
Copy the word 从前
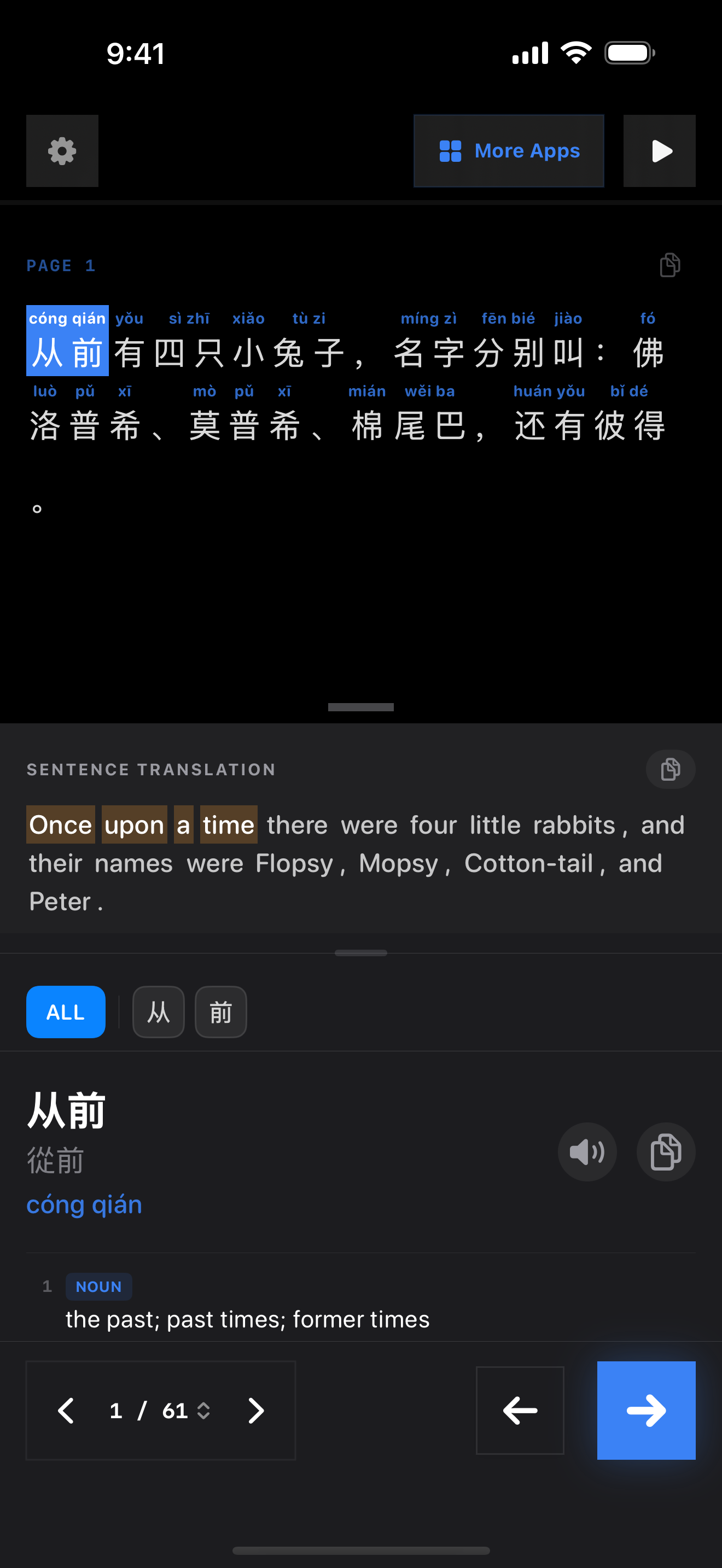pos(665,1151)
